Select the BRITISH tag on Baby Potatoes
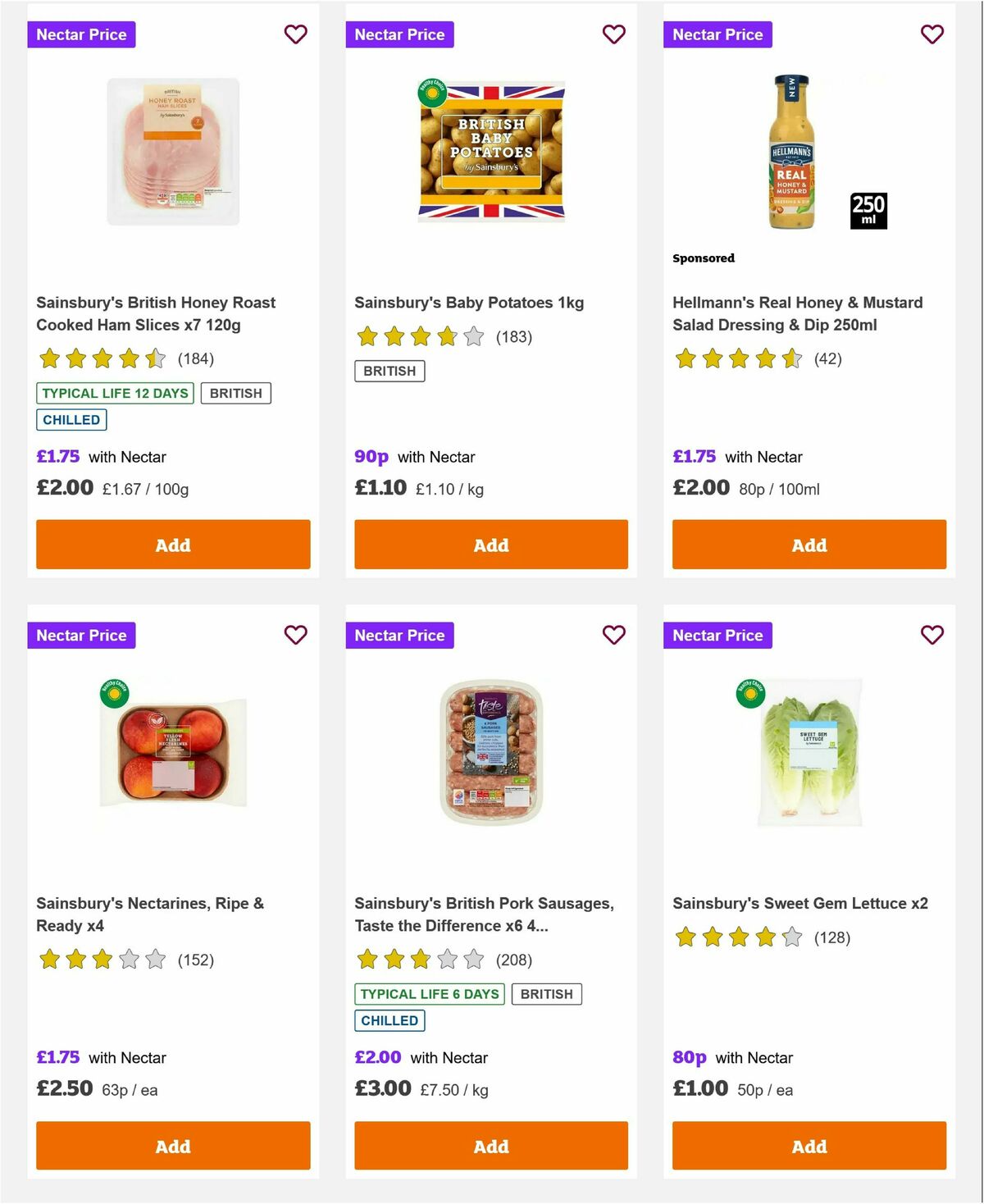The height and width of the screenshot is (1204, 984). click(x=389, y=371)
